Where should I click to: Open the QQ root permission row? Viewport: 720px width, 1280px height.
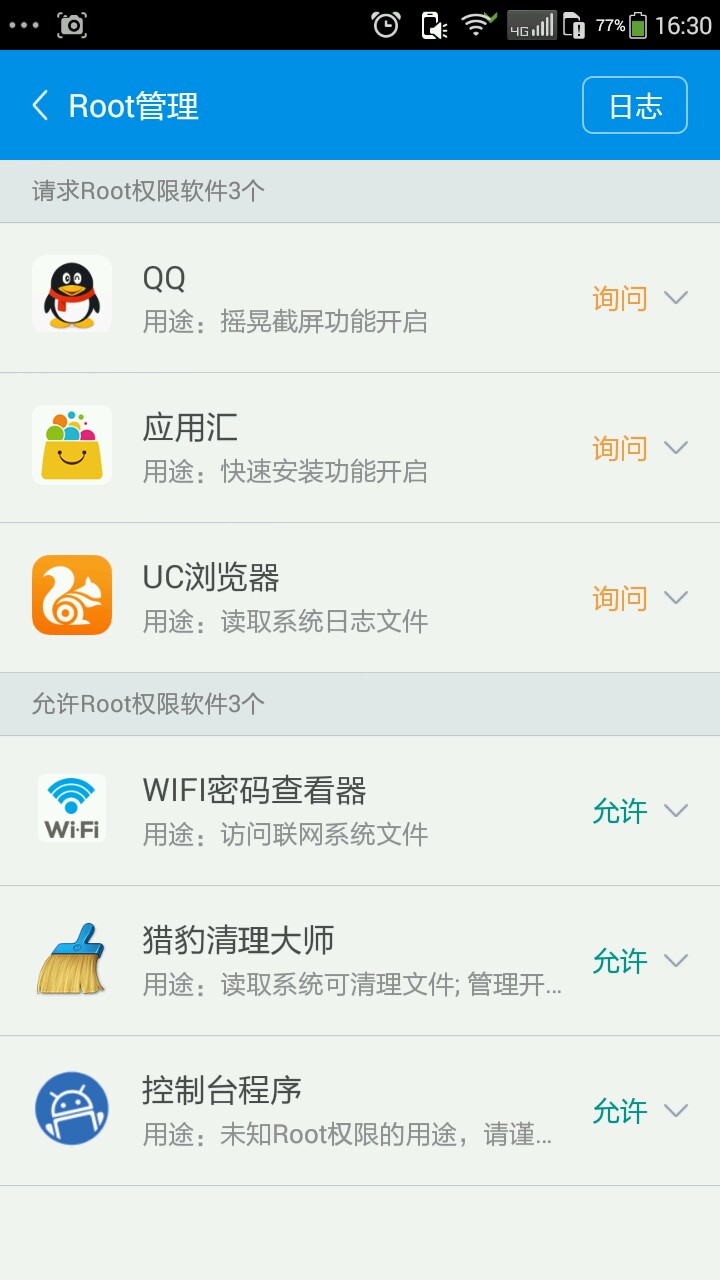pos(300,298)
